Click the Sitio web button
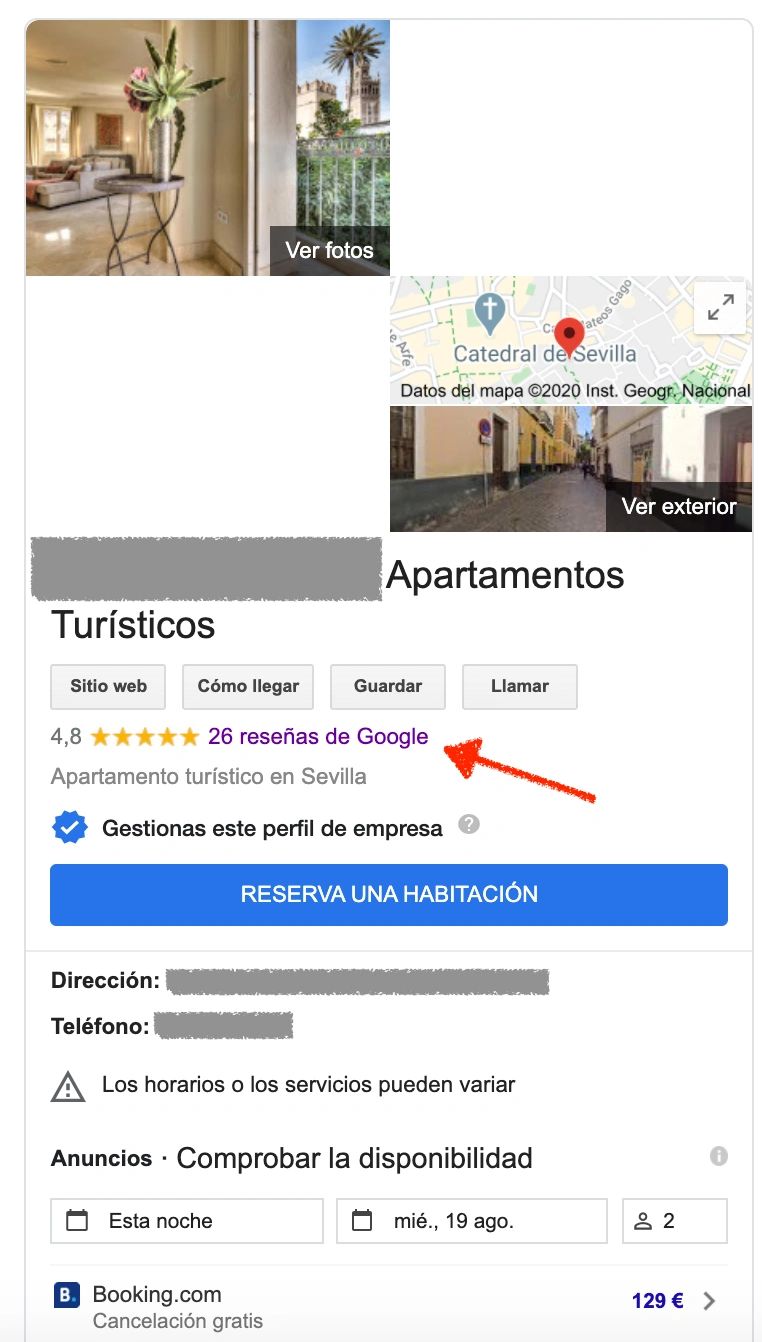 107,686
